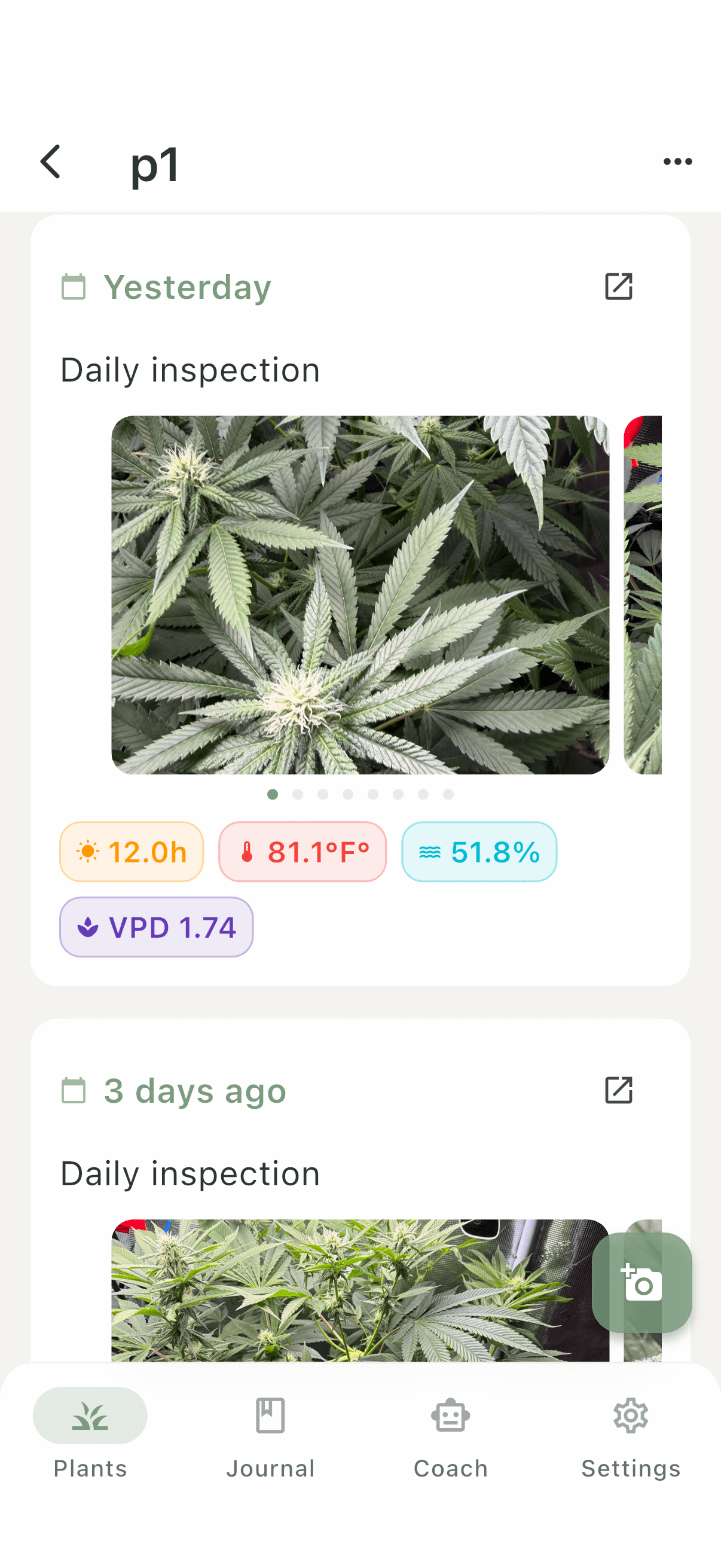
Task: Tap the humidity waves icon in 51.8% badge
Action: click(430, 852)
